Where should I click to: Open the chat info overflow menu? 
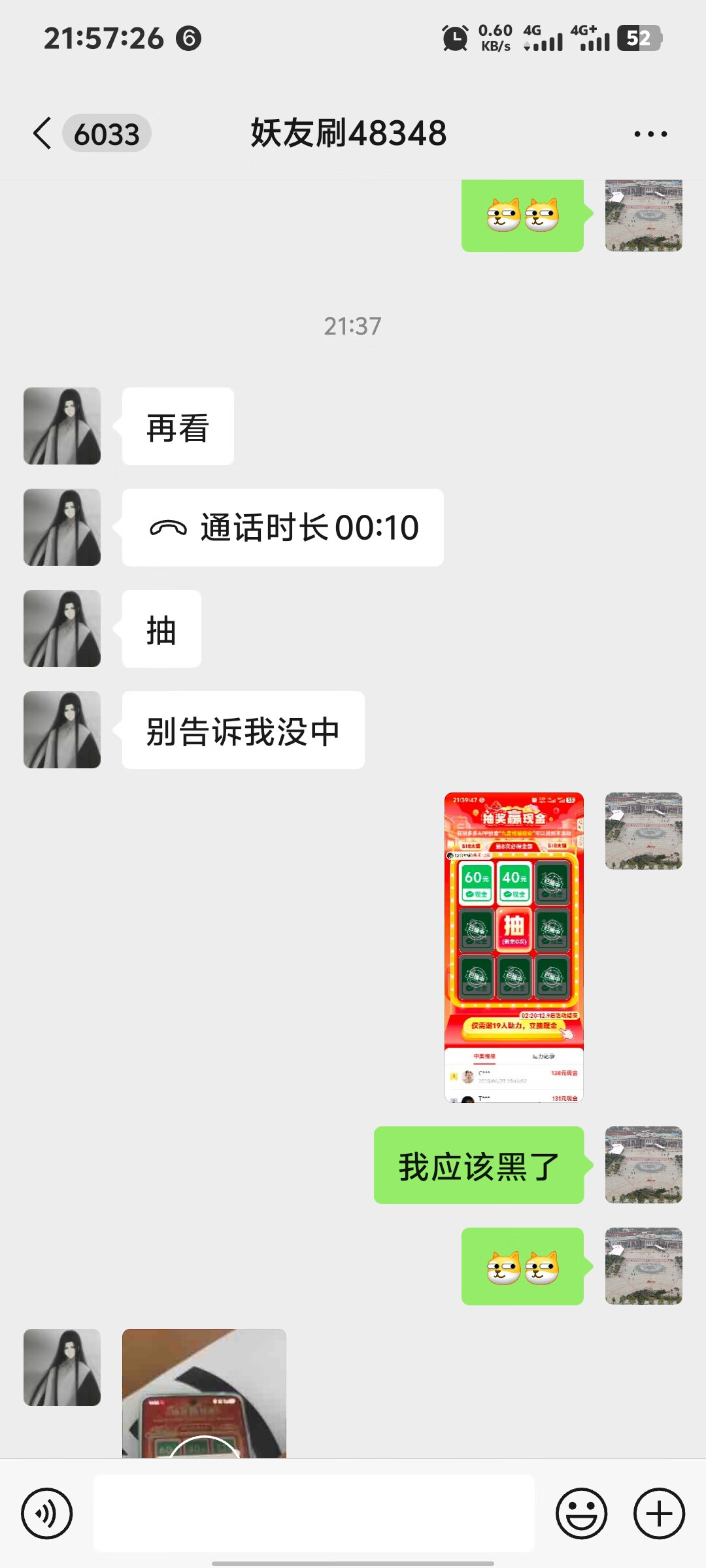[x=650, y=134]
